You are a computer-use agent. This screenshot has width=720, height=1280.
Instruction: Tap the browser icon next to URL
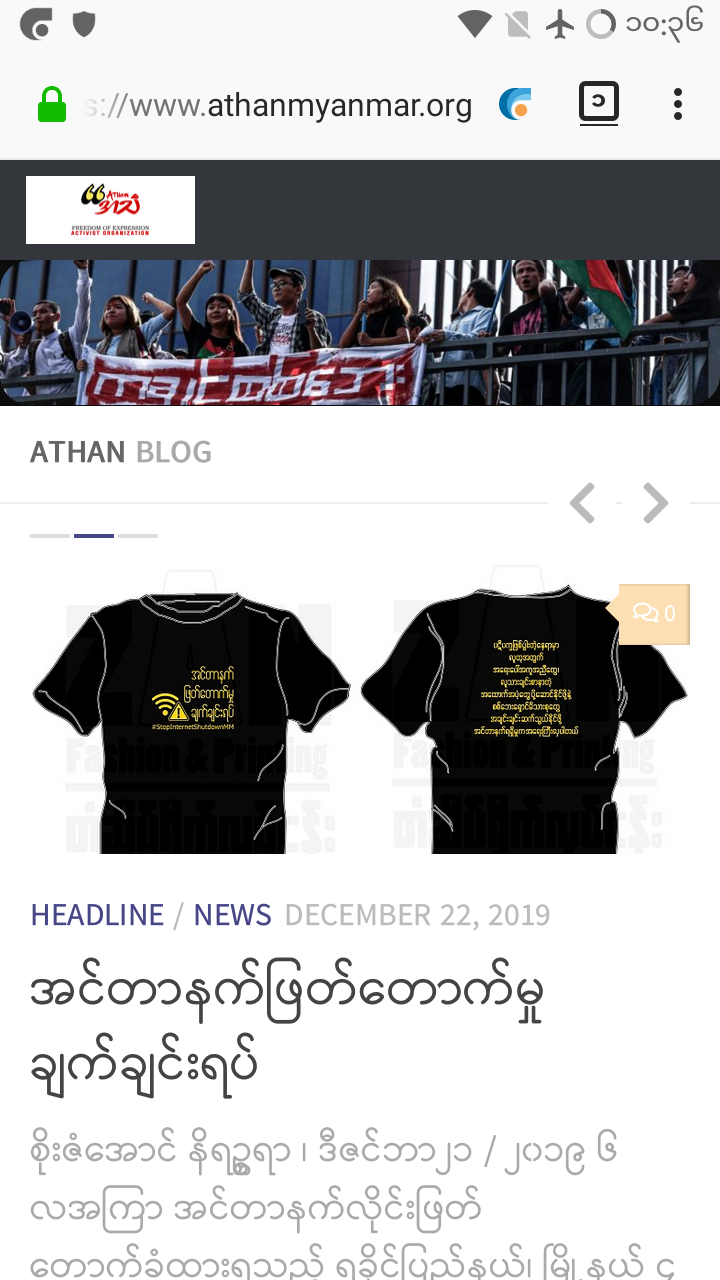pos(515,104)
